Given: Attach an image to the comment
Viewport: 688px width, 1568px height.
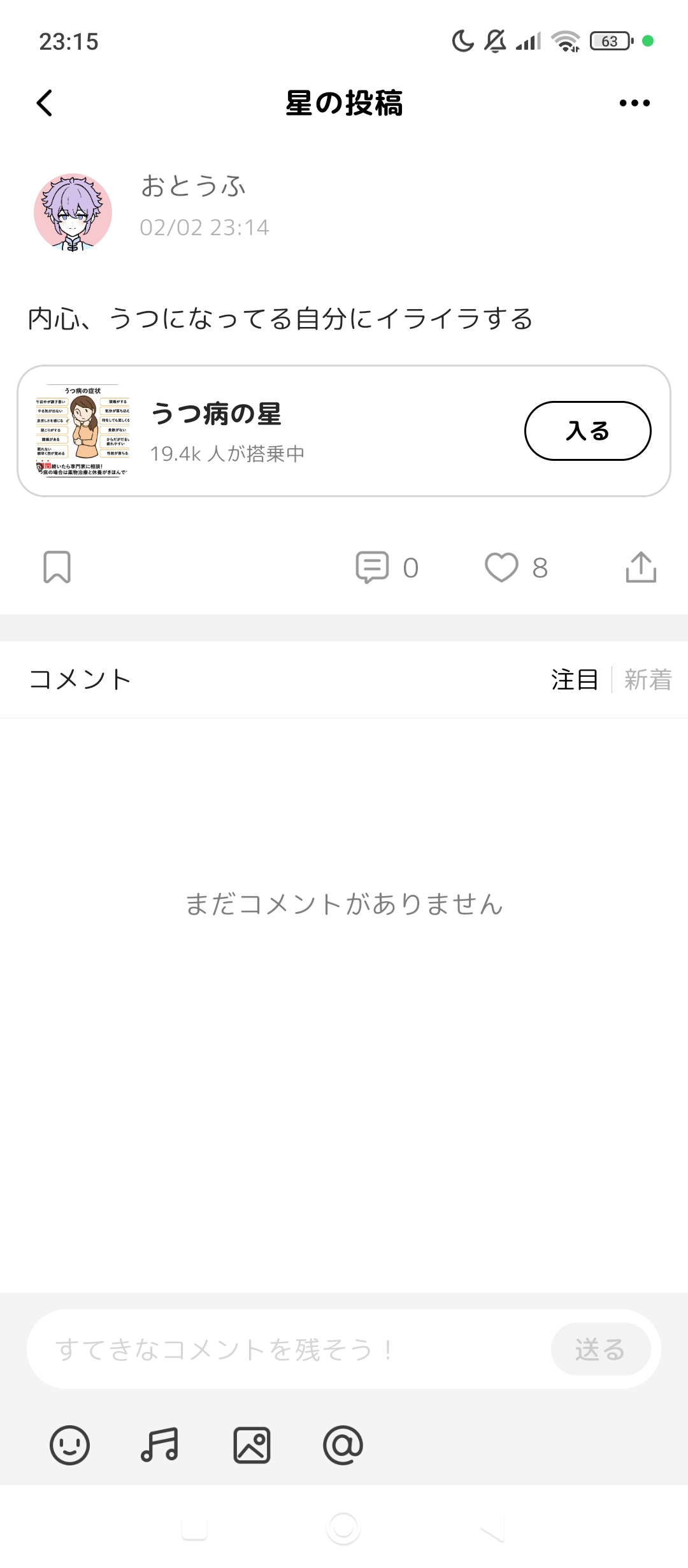Looking at the screenshot, I should point(252,1445).
